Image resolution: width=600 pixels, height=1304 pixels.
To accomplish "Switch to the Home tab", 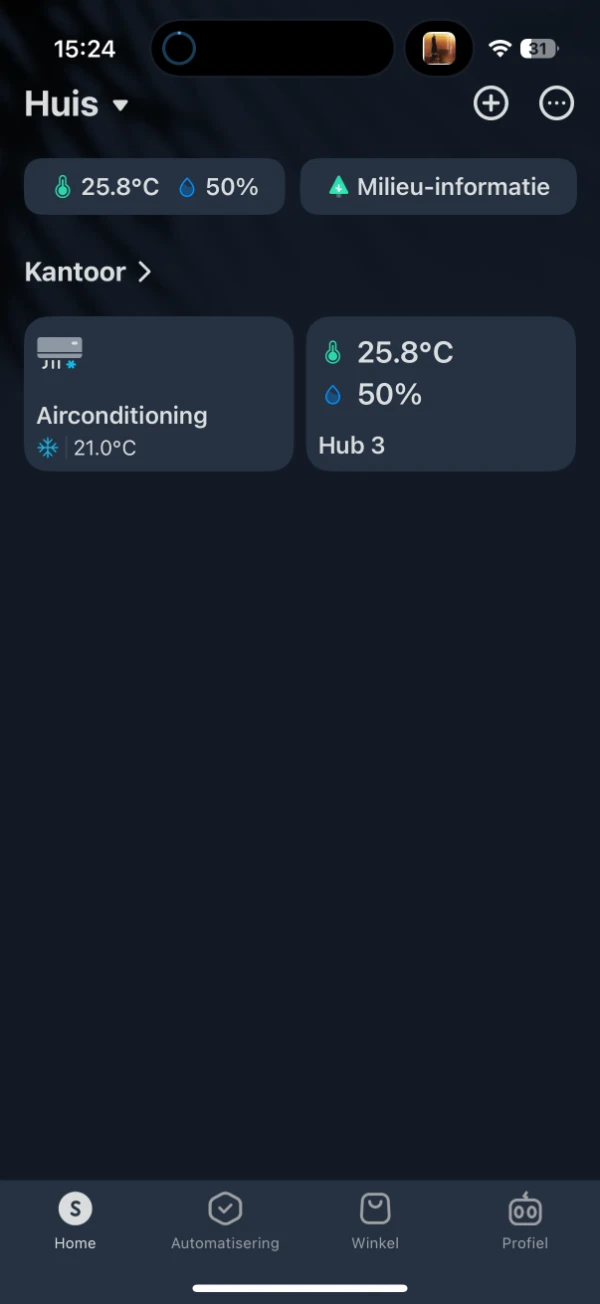I will (75, 1222).
